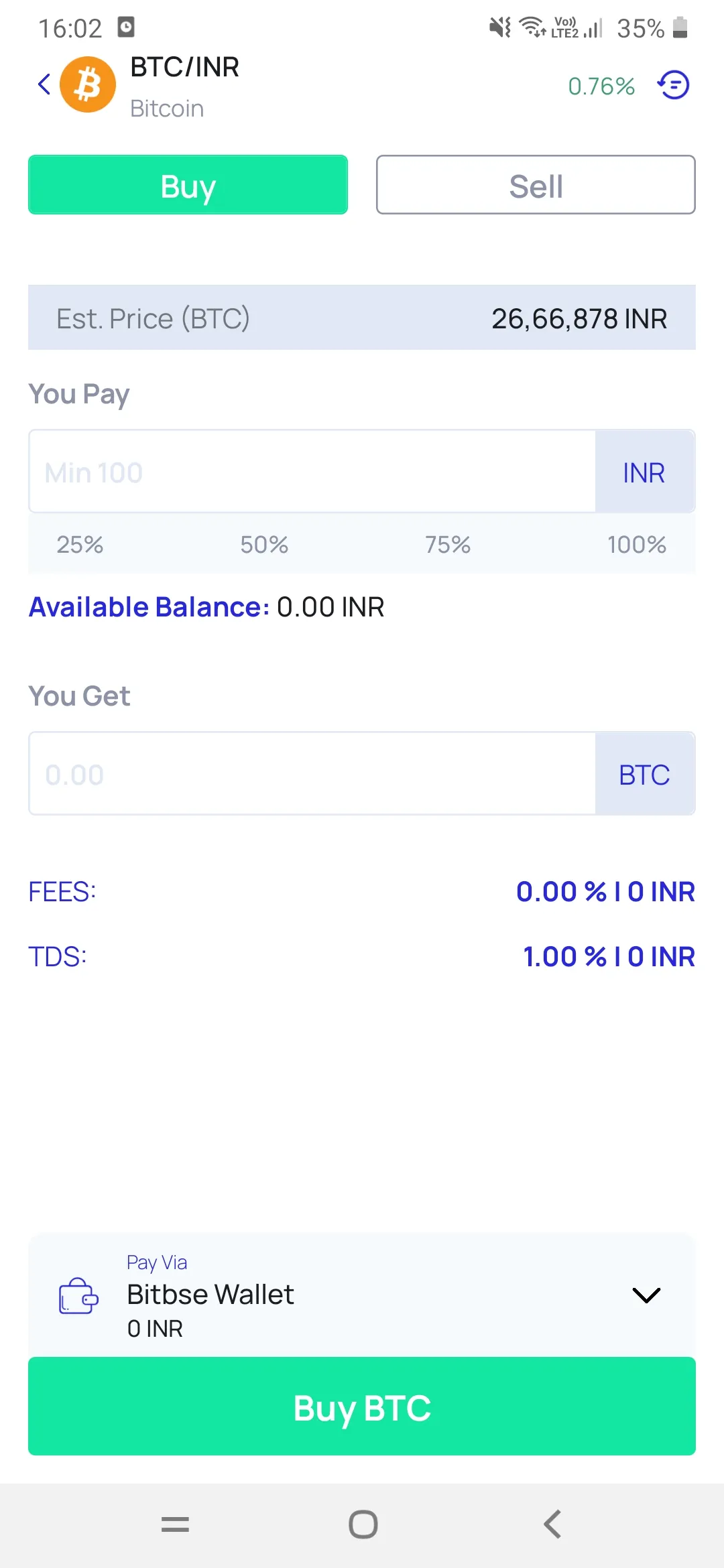Stay on the Buy tab
Viewport: 724px width, 1568px height.
[x=188, y=185]
